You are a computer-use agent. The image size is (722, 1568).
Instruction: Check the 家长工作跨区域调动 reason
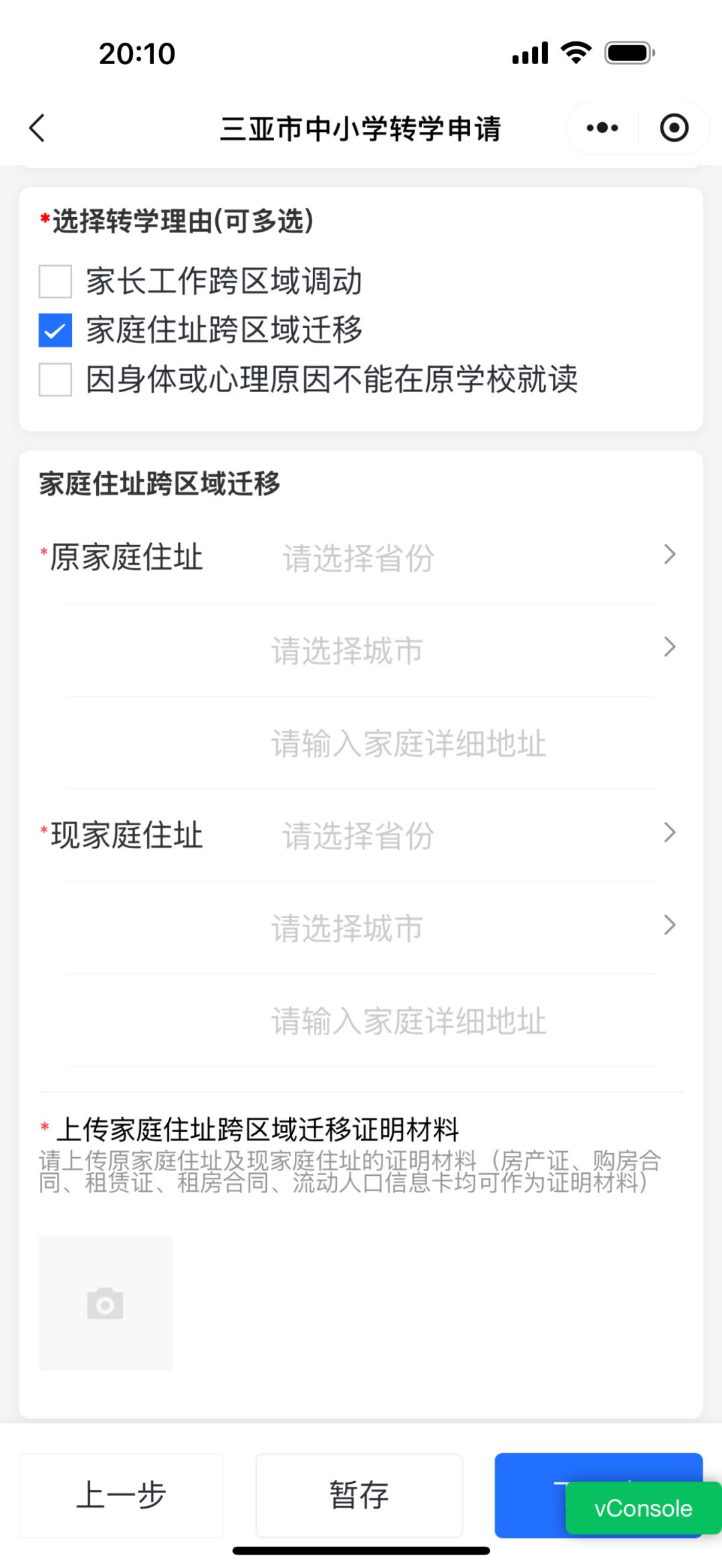[x=55, y=281]
